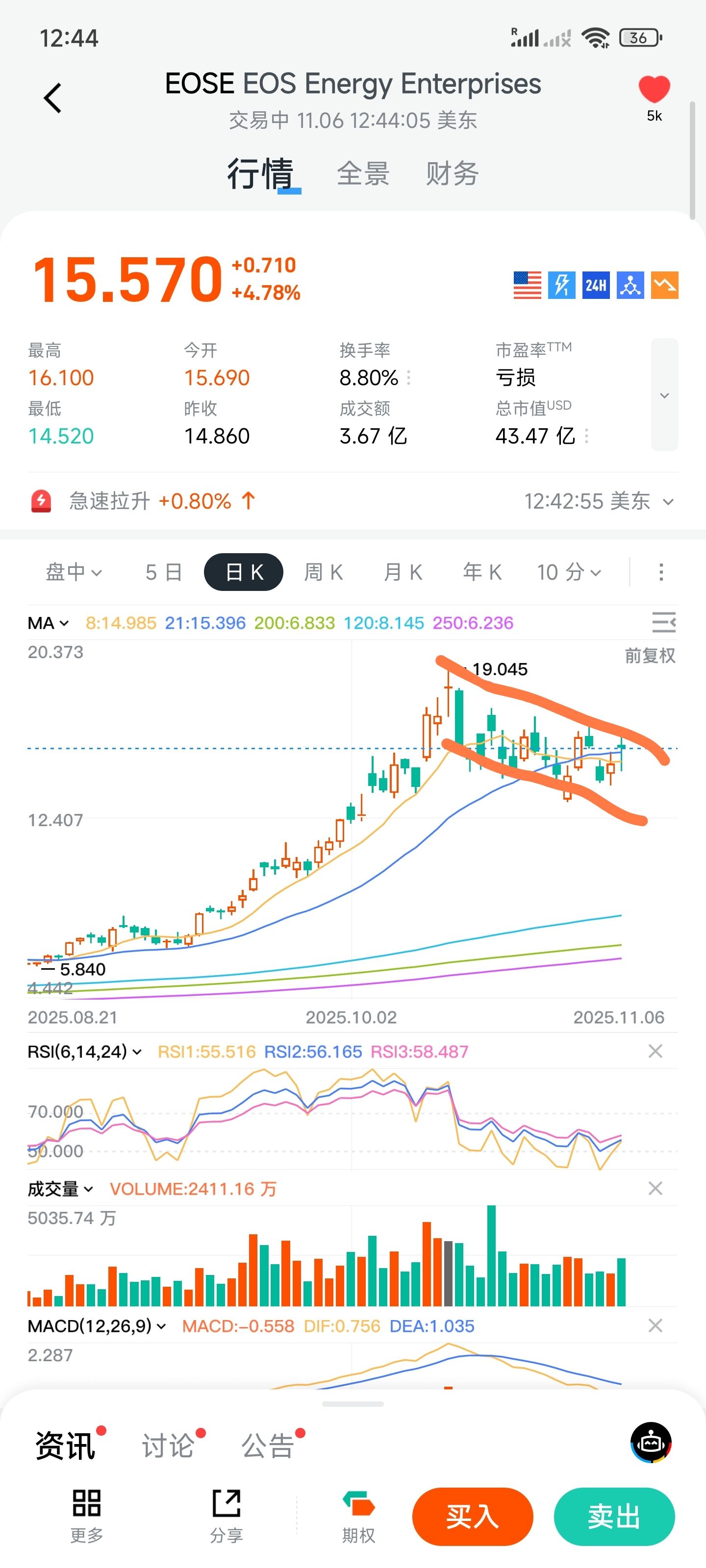This screenshot has width=706, height=1568.
Task: Select the 月K chart period
Action: click(403, 572)
